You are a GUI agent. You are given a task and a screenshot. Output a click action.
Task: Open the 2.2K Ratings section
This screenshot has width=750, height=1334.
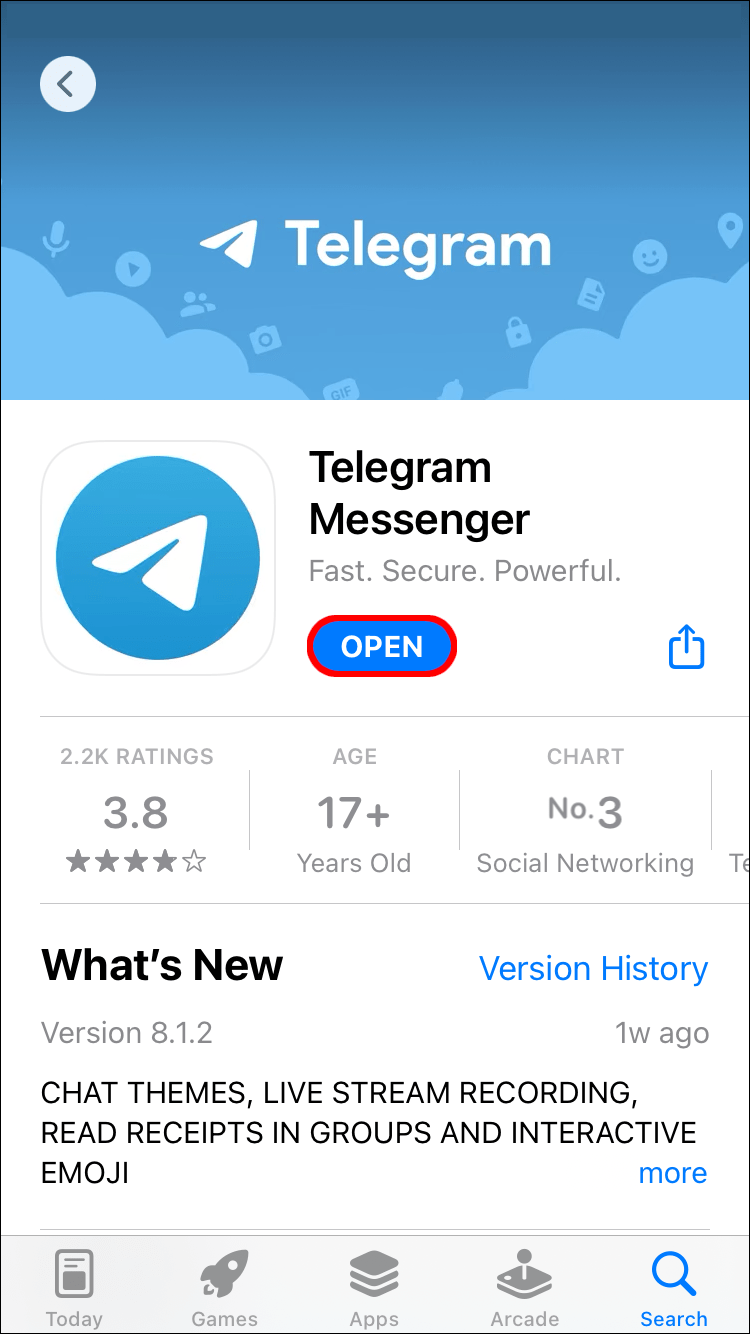point(135,811)
